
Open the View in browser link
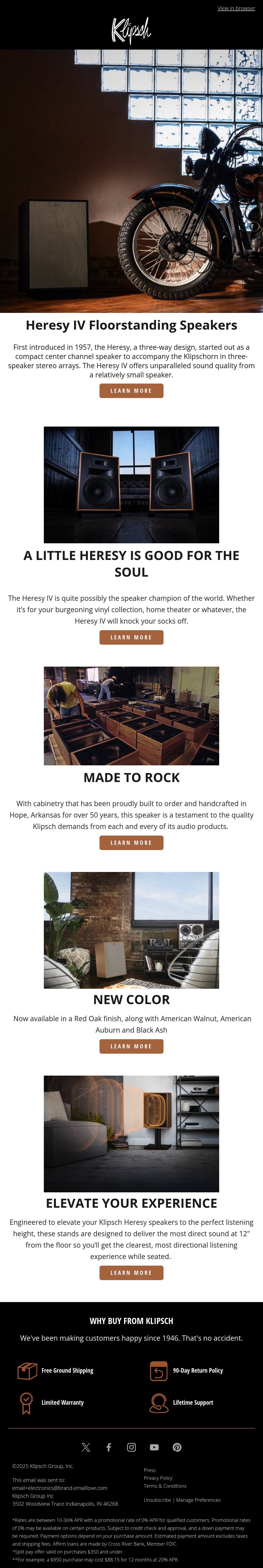236,8
